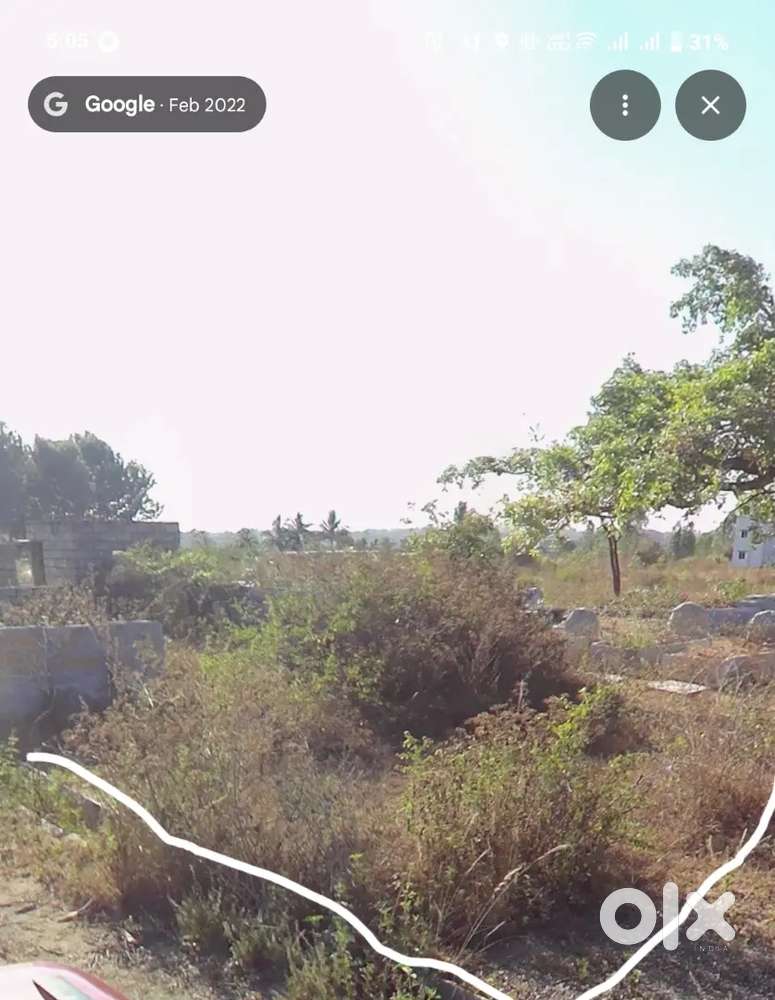Tap the Google Feb 2022 attribution chip
This screenshot has height=1000, width=775.
coord(147,104)
